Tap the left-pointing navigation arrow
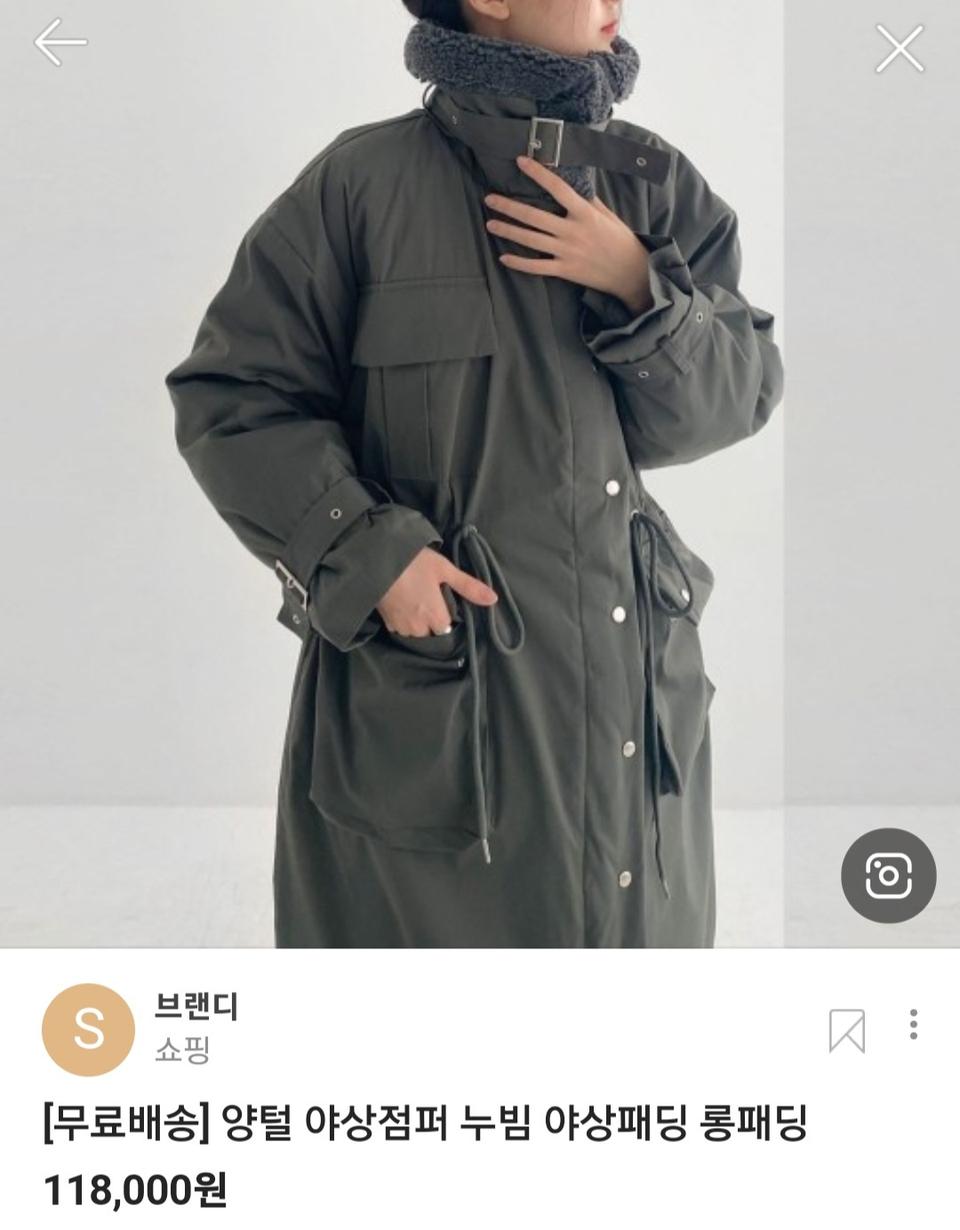 click(60, 45)
